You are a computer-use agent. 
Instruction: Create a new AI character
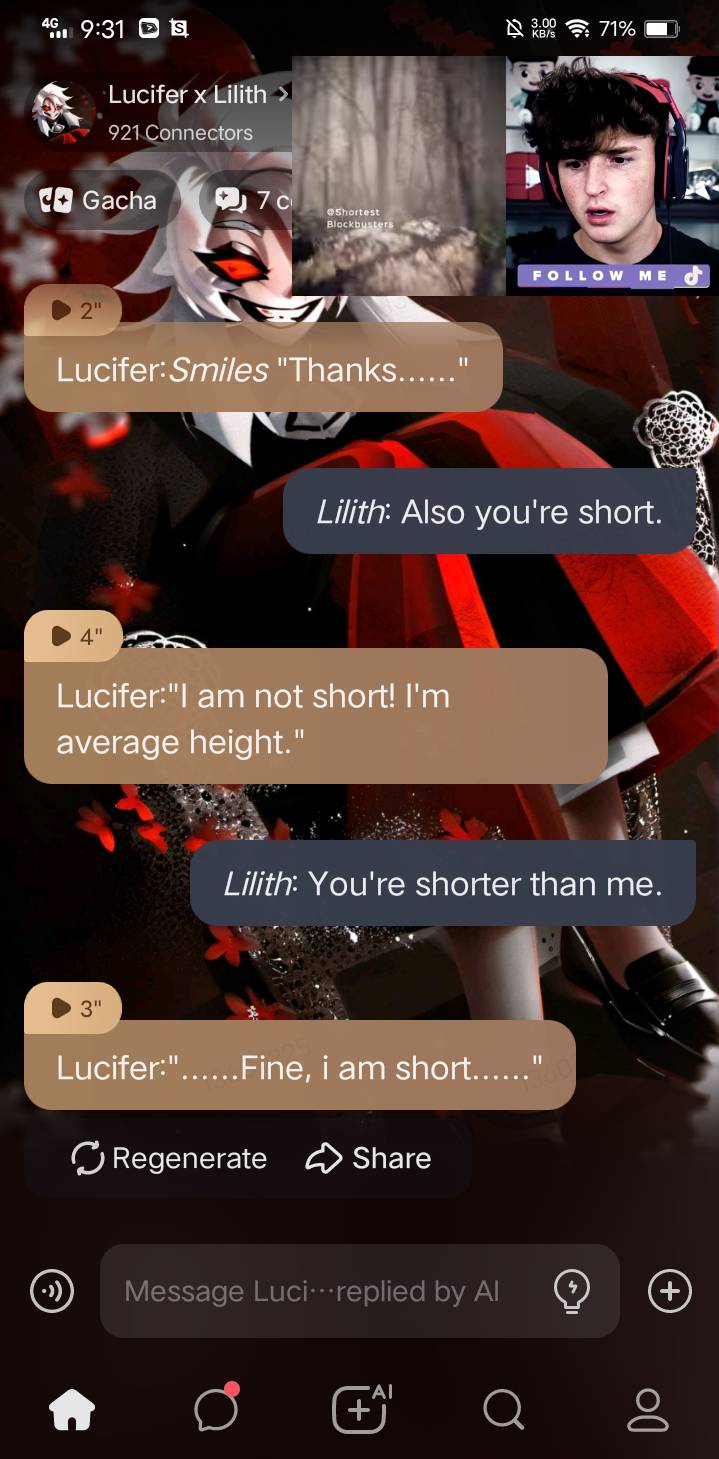(360, 1410)
